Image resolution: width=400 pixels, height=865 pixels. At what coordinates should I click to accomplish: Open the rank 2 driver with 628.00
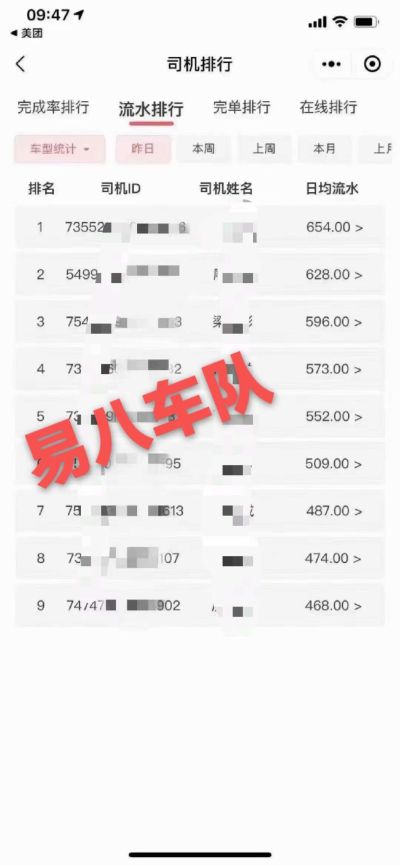point(200,274)
